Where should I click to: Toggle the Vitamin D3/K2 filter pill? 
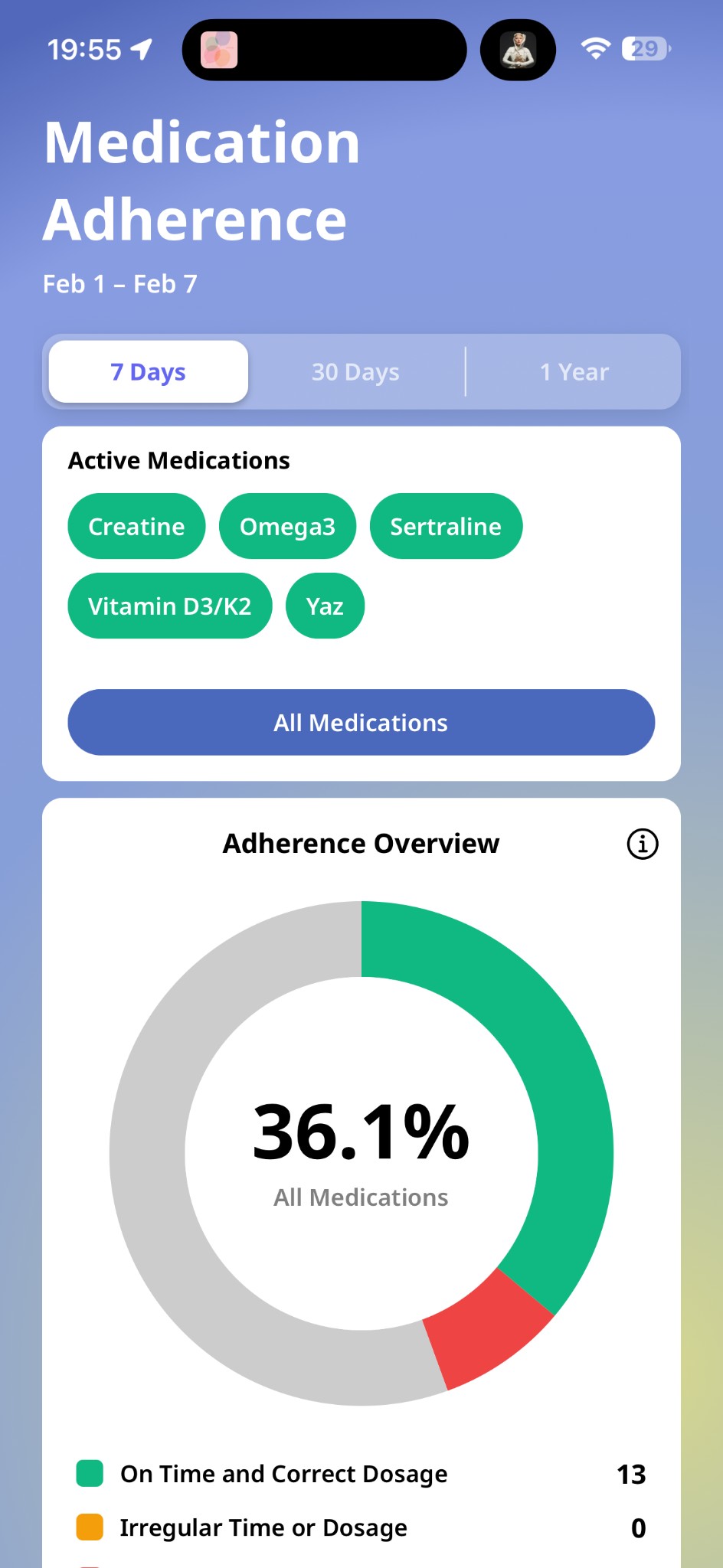(x=169, y=606)
